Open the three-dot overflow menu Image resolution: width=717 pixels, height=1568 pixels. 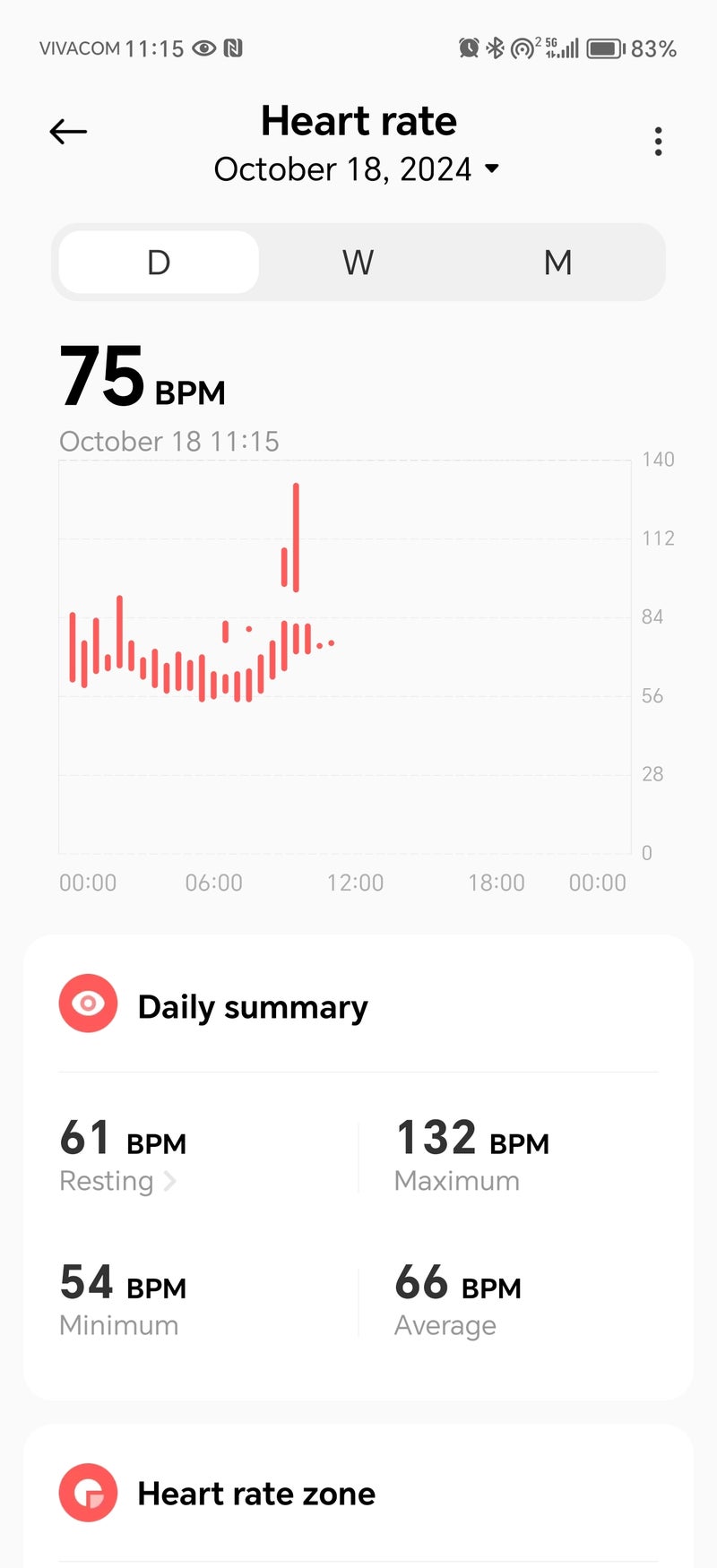(659, 142)
